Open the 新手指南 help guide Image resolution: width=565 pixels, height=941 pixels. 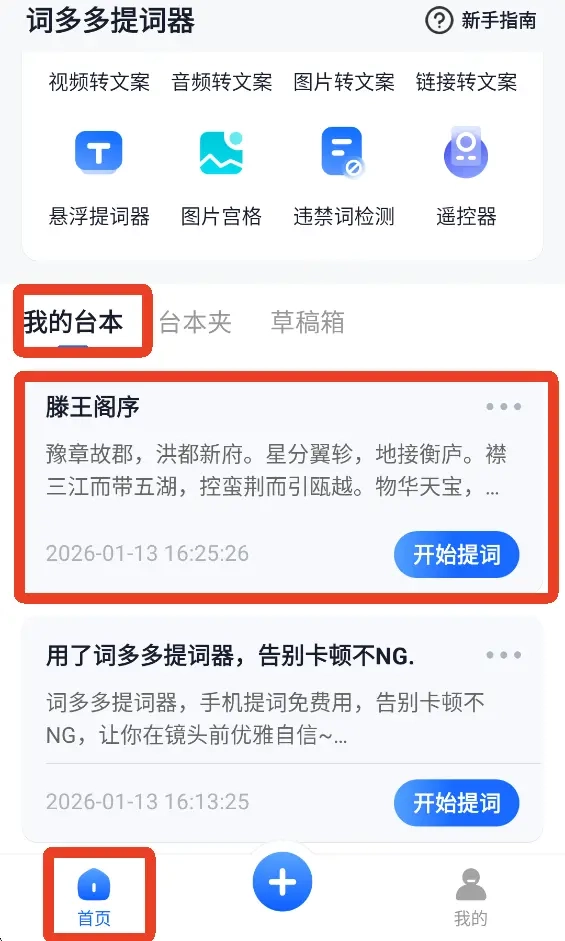(481, 21)
